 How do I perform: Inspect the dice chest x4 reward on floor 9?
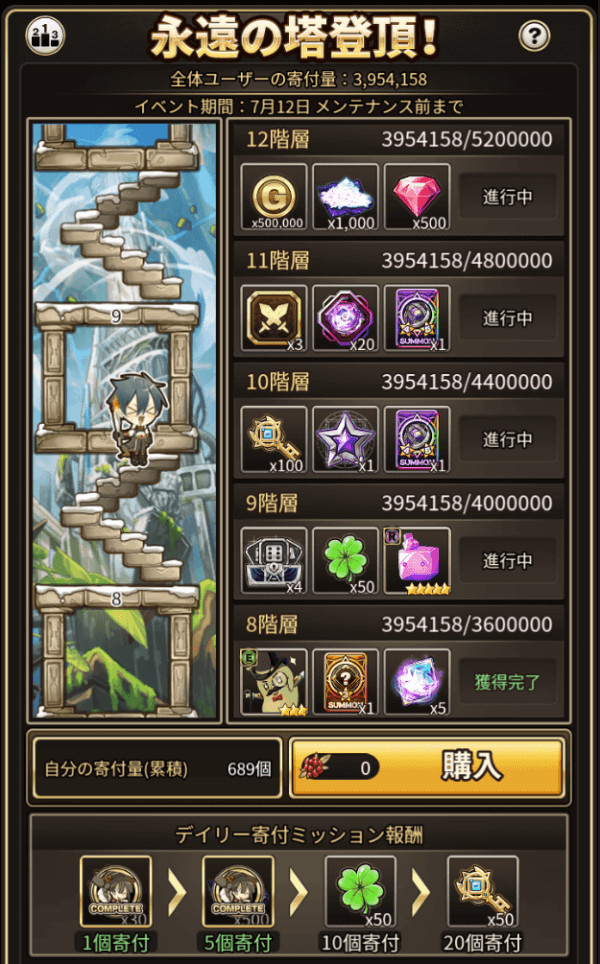(274, 560)
